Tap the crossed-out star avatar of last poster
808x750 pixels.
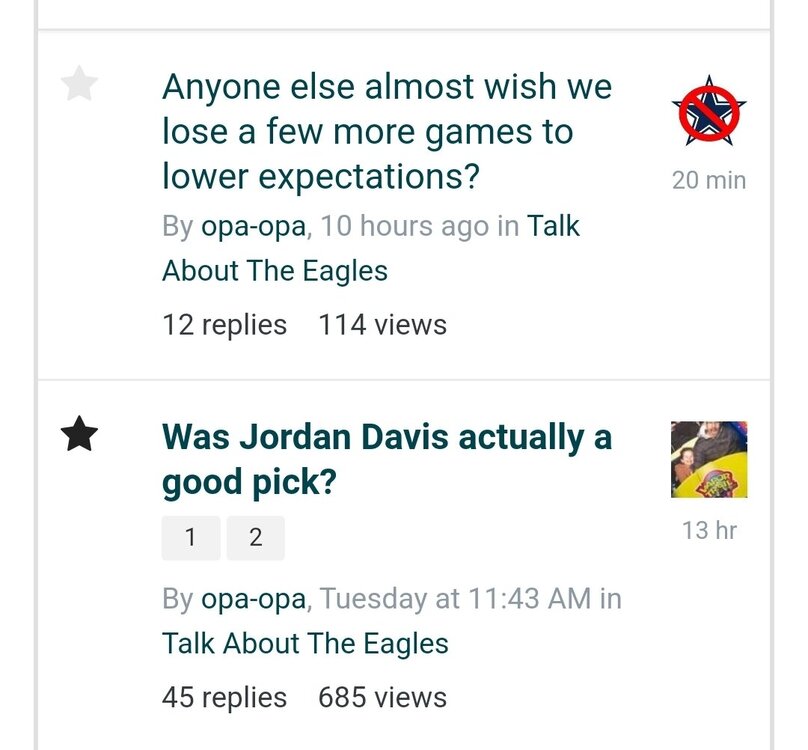[x=708, y=112]
